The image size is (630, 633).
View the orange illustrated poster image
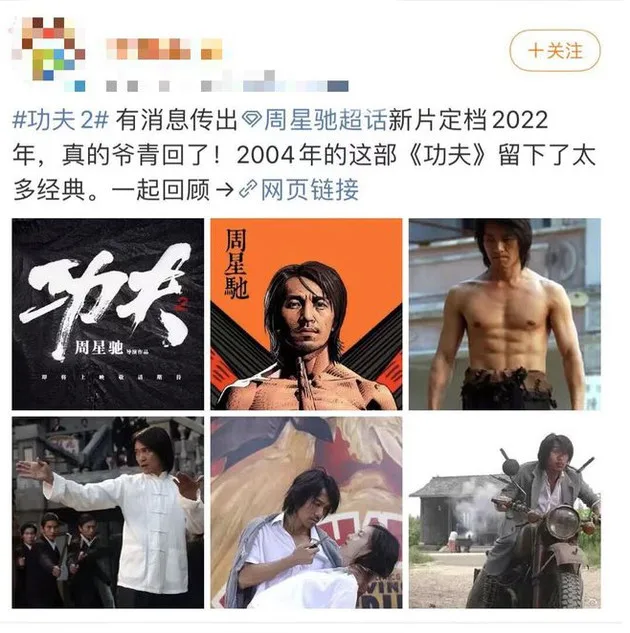coord(306,314)
